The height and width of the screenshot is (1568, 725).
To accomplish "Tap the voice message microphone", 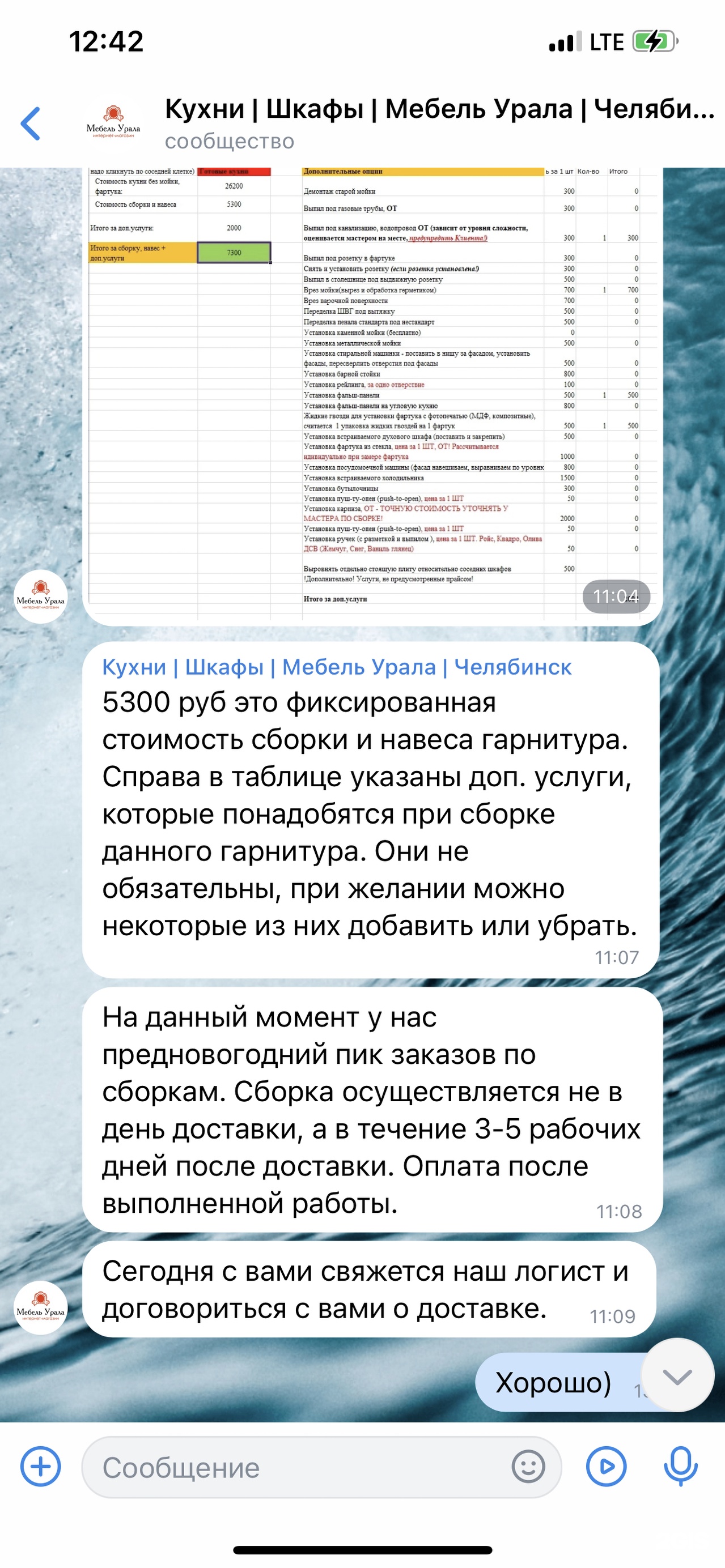I will (681, 1467).
